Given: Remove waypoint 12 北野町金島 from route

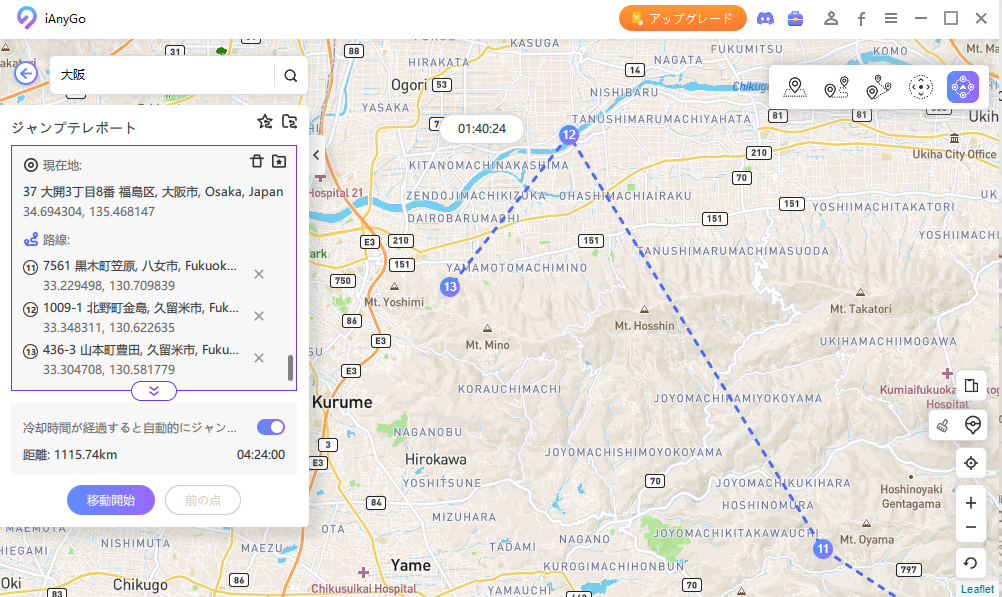Looking at the screenshot, I should [x=258, y=316].
